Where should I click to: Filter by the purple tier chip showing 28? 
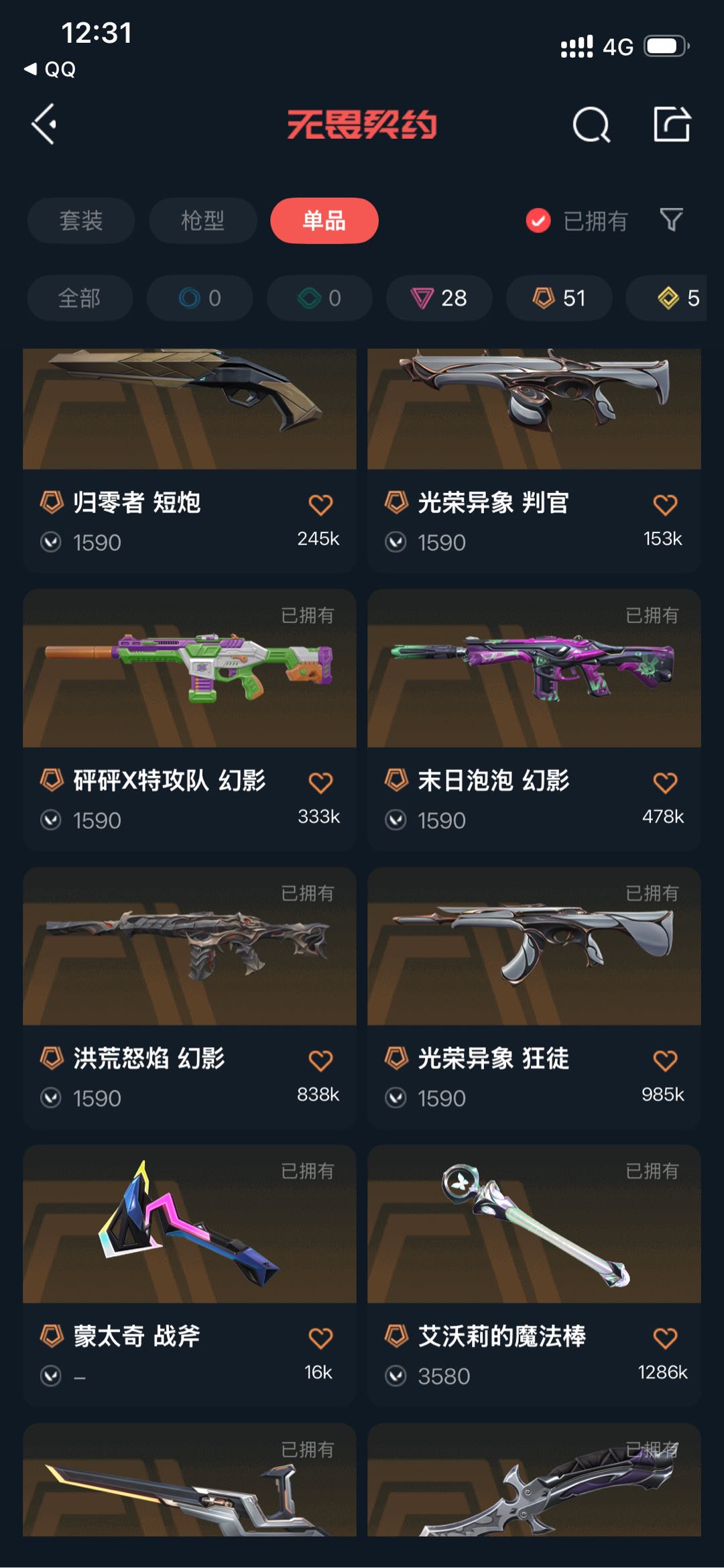point(439,298)
